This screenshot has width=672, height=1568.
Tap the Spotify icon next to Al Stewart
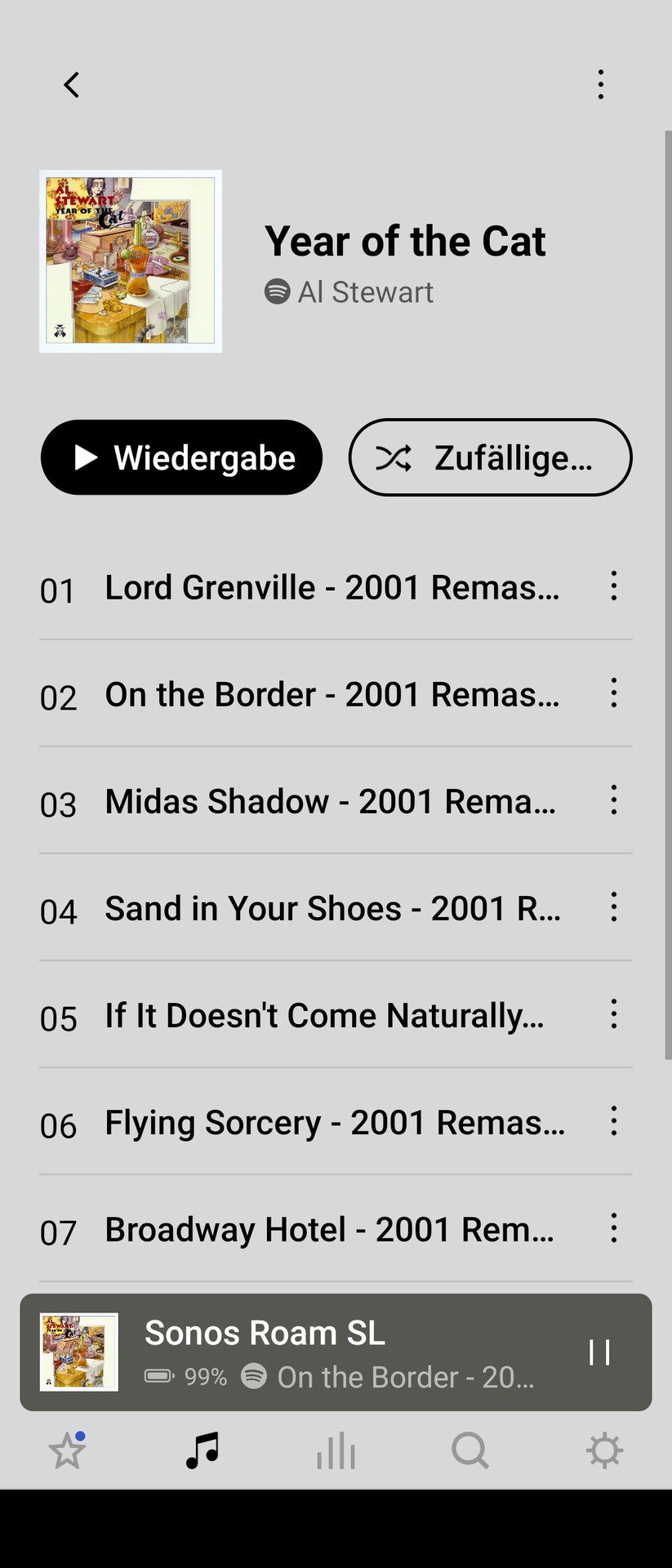point(277,292)
